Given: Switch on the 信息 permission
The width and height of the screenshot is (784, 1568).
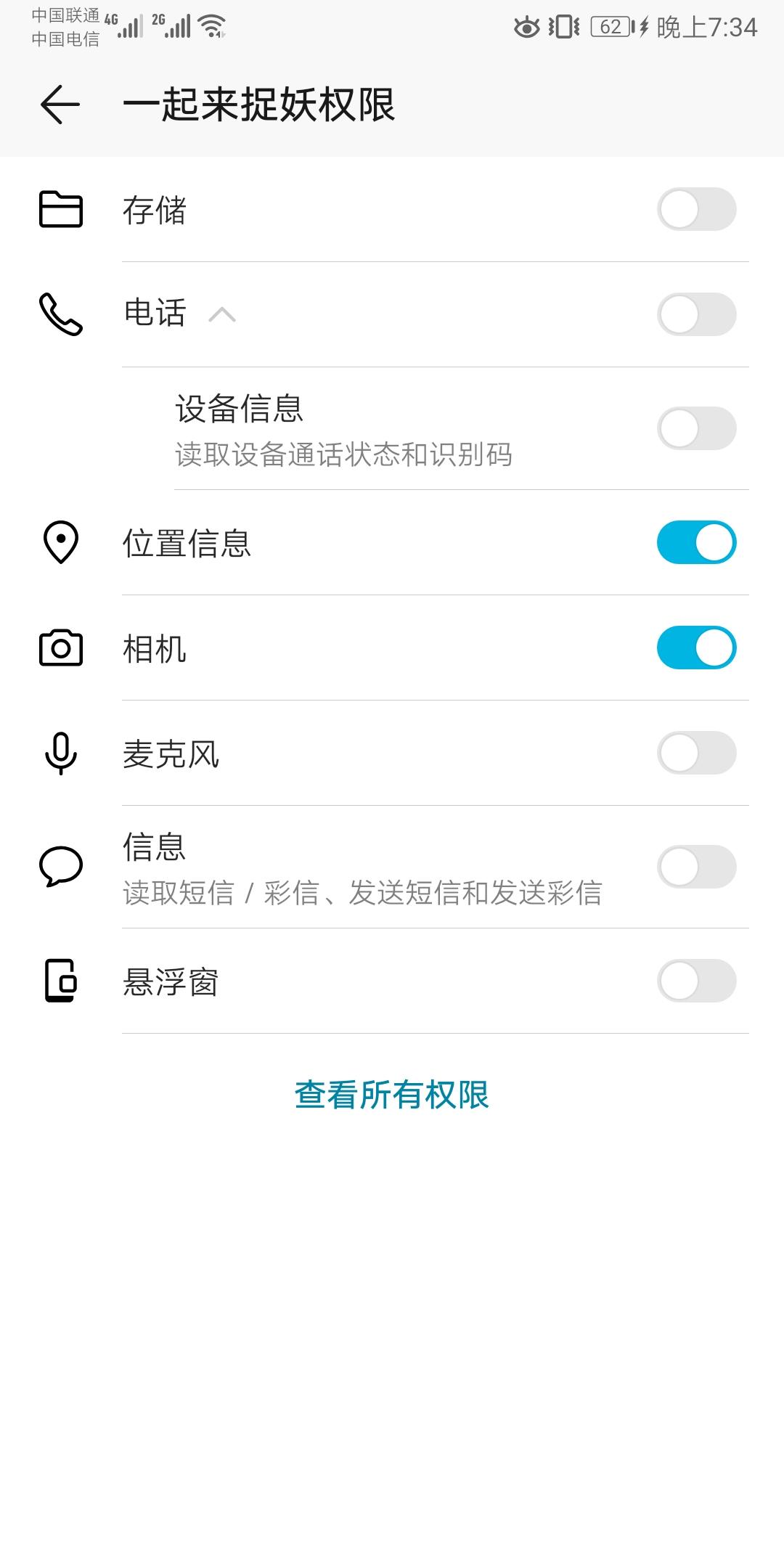Looking at the screenshot, I should [x=696, y=867].
